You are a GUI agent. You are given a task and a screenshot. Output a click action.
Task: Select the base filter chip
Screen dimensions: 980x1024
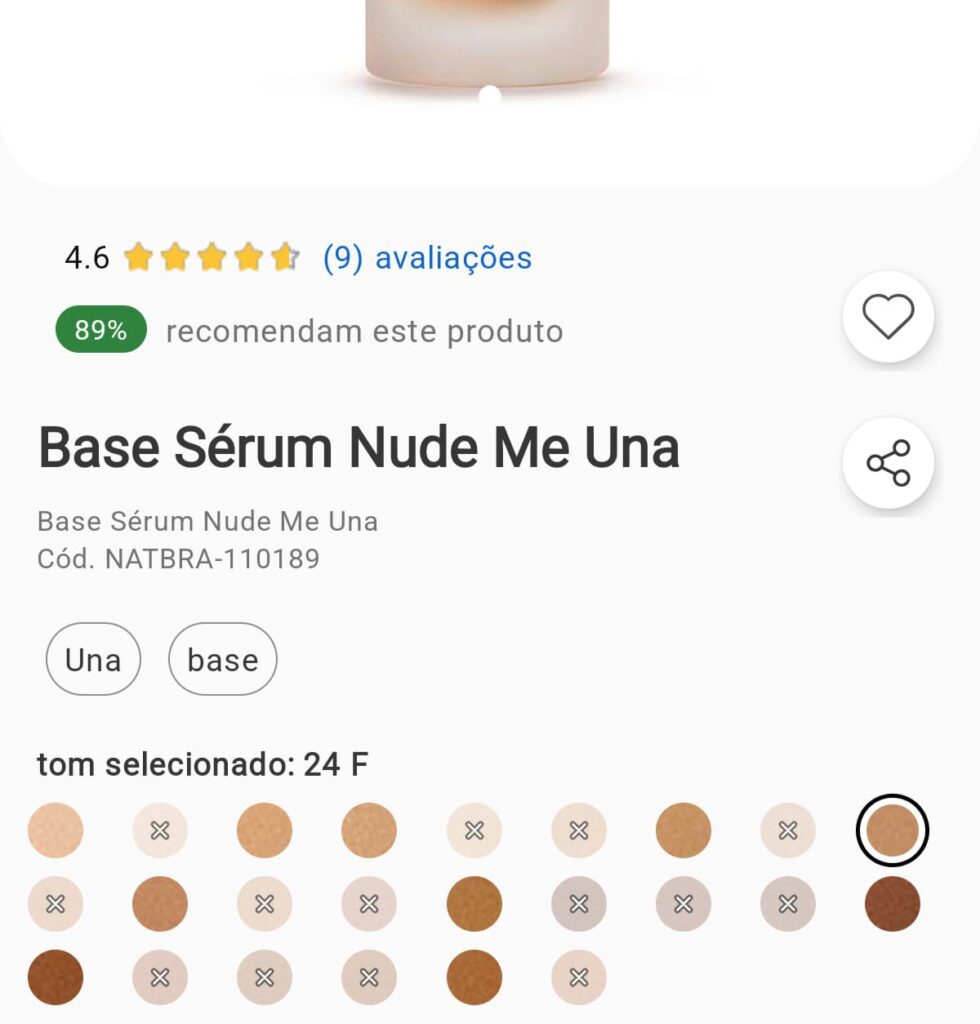pyautogui.click(x=222, y=659)
